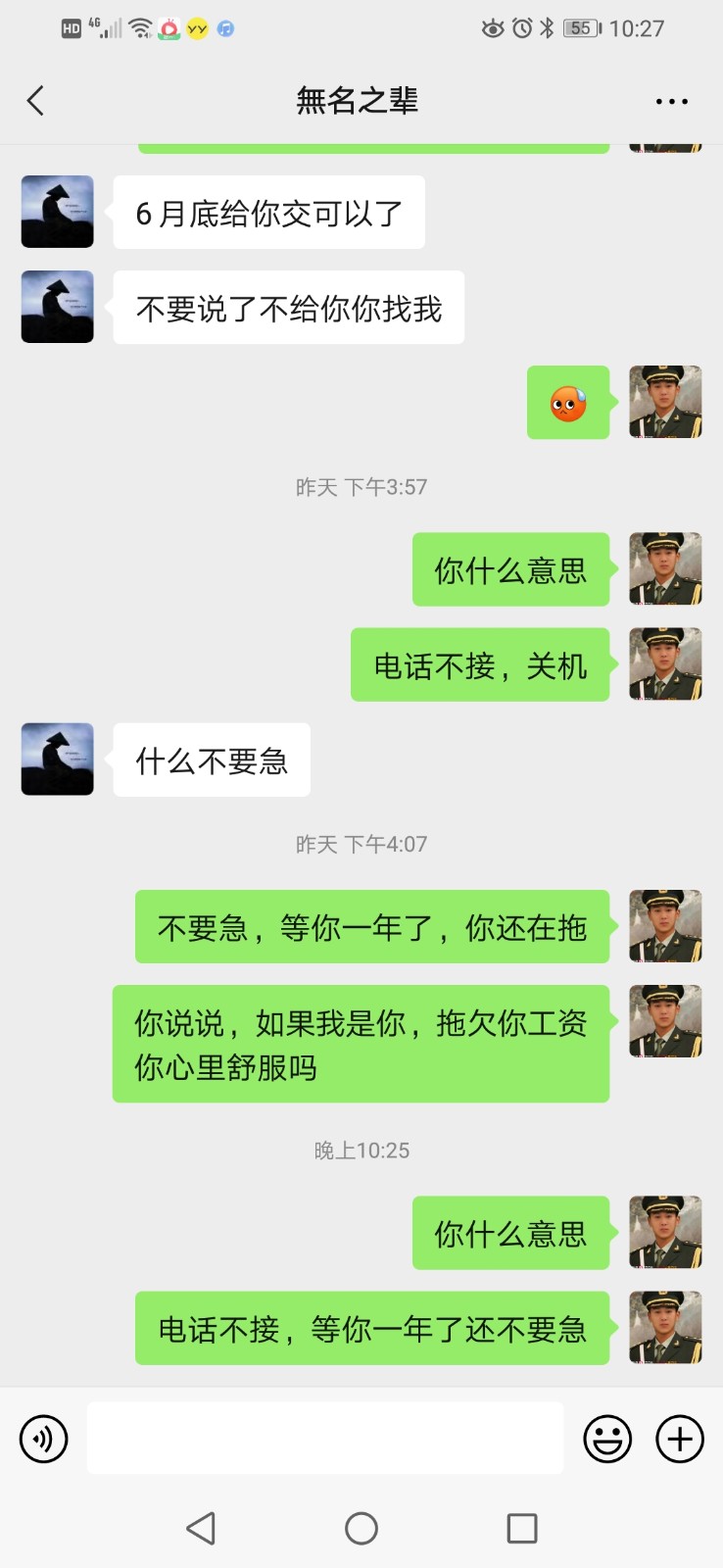Tap the message text input field

[324, 1438]
